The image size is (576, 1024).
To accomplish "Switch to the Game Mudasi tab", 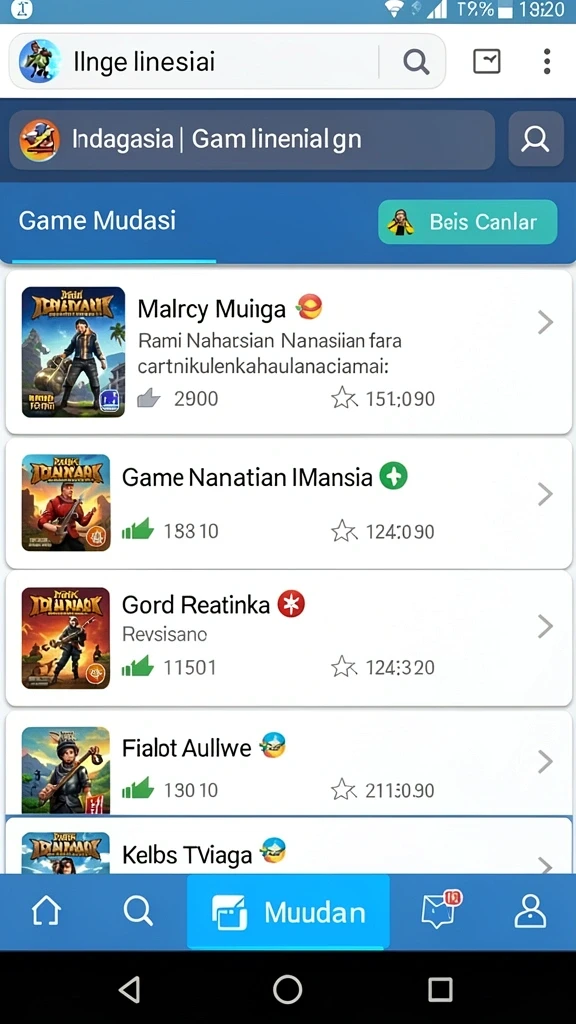I will coord(97,221).
